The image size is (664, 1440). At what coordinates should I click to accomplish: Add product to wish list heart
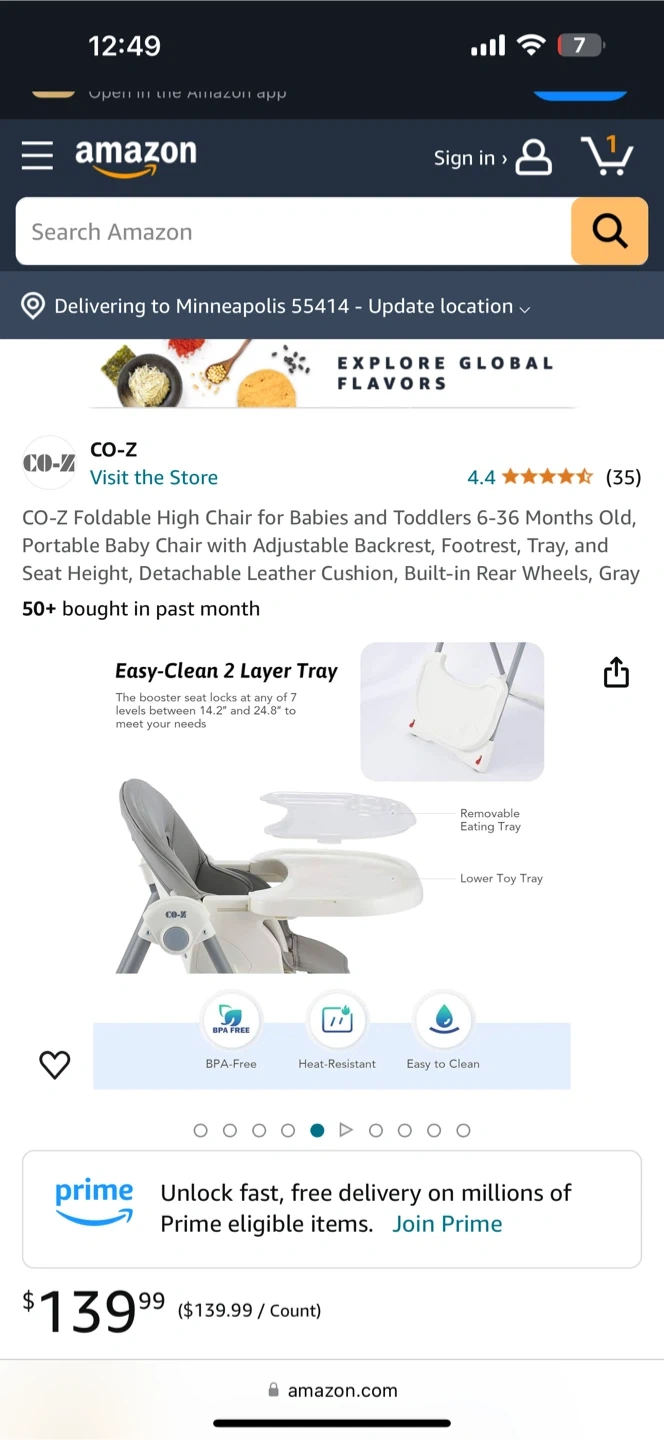click(55, 1065)
